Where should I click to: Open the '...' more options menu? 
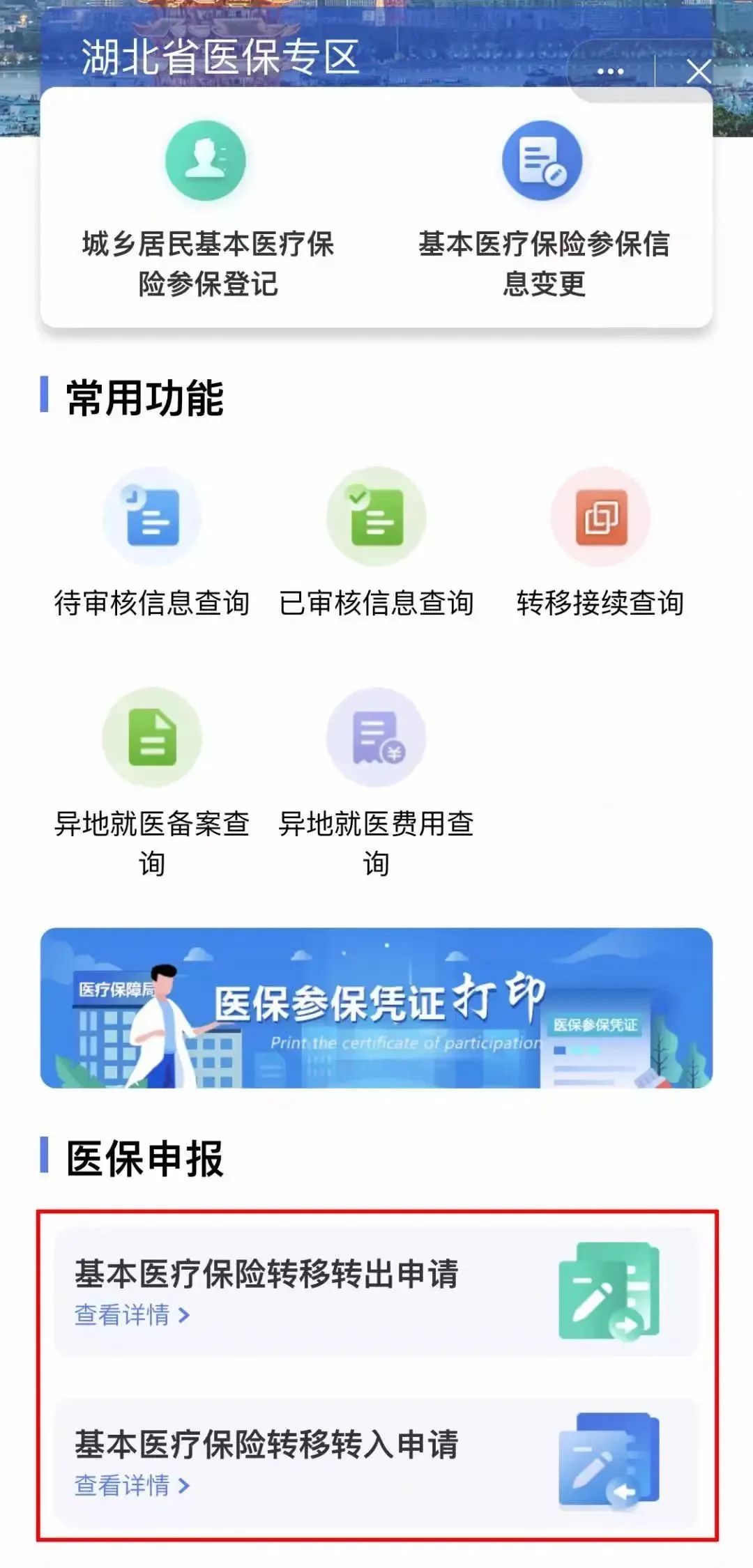pyautogui.click(x=609, y=70)
